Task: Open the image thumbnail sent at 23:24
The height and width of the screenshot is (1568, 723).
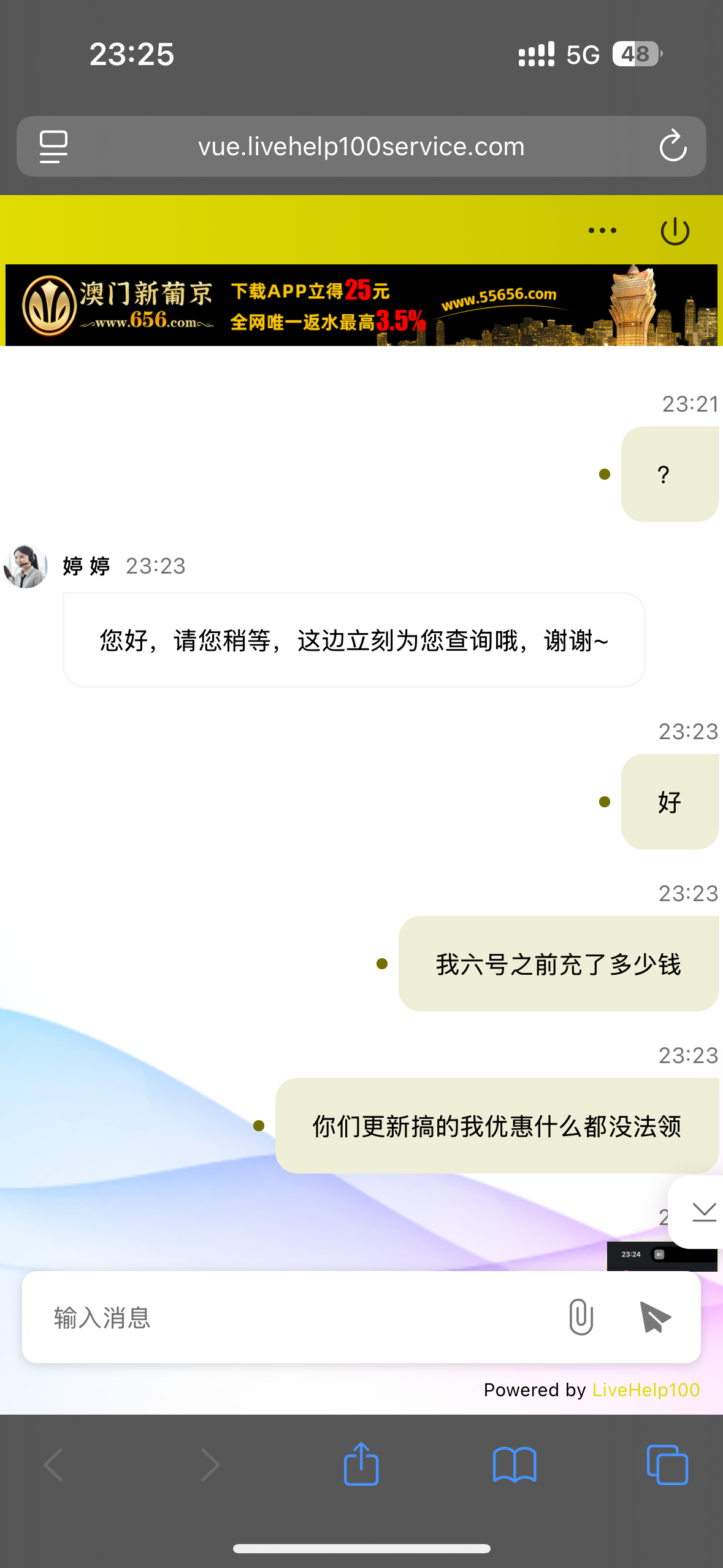Action: pos(661,1256)
